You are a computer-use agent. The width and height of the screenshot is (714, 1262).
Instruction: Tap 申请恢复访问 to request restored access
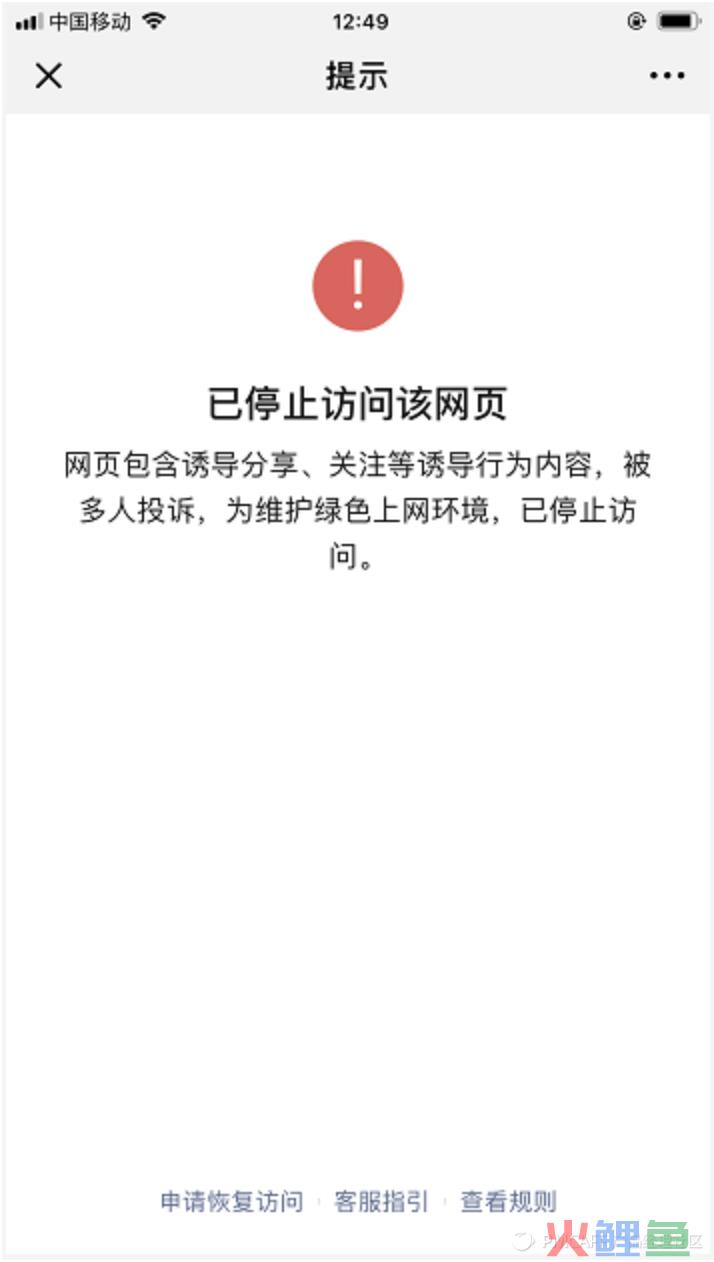231,1201
